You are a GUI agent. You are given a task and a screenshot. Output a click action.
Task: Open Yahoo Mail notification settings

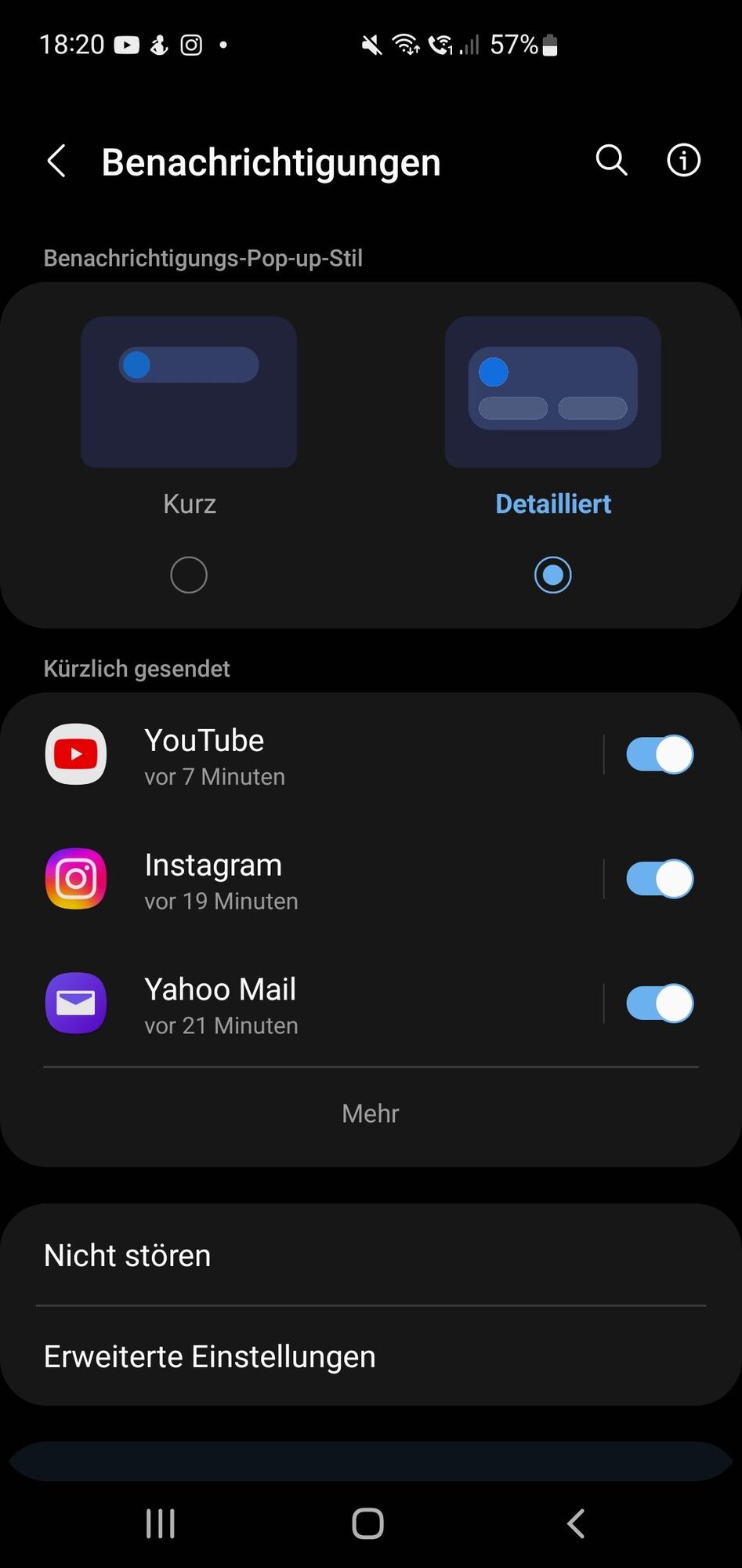[x=313, y=1004]
